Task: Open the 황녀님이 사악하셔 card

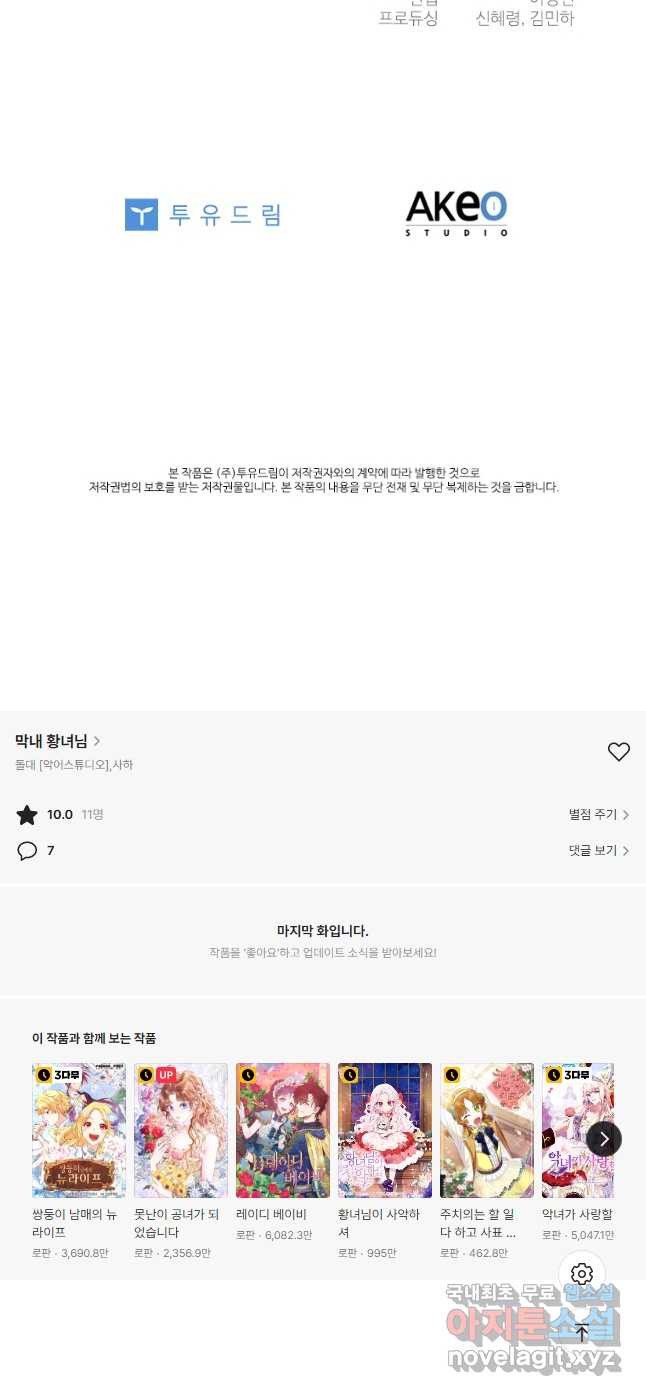Action: click(385, 1161)
